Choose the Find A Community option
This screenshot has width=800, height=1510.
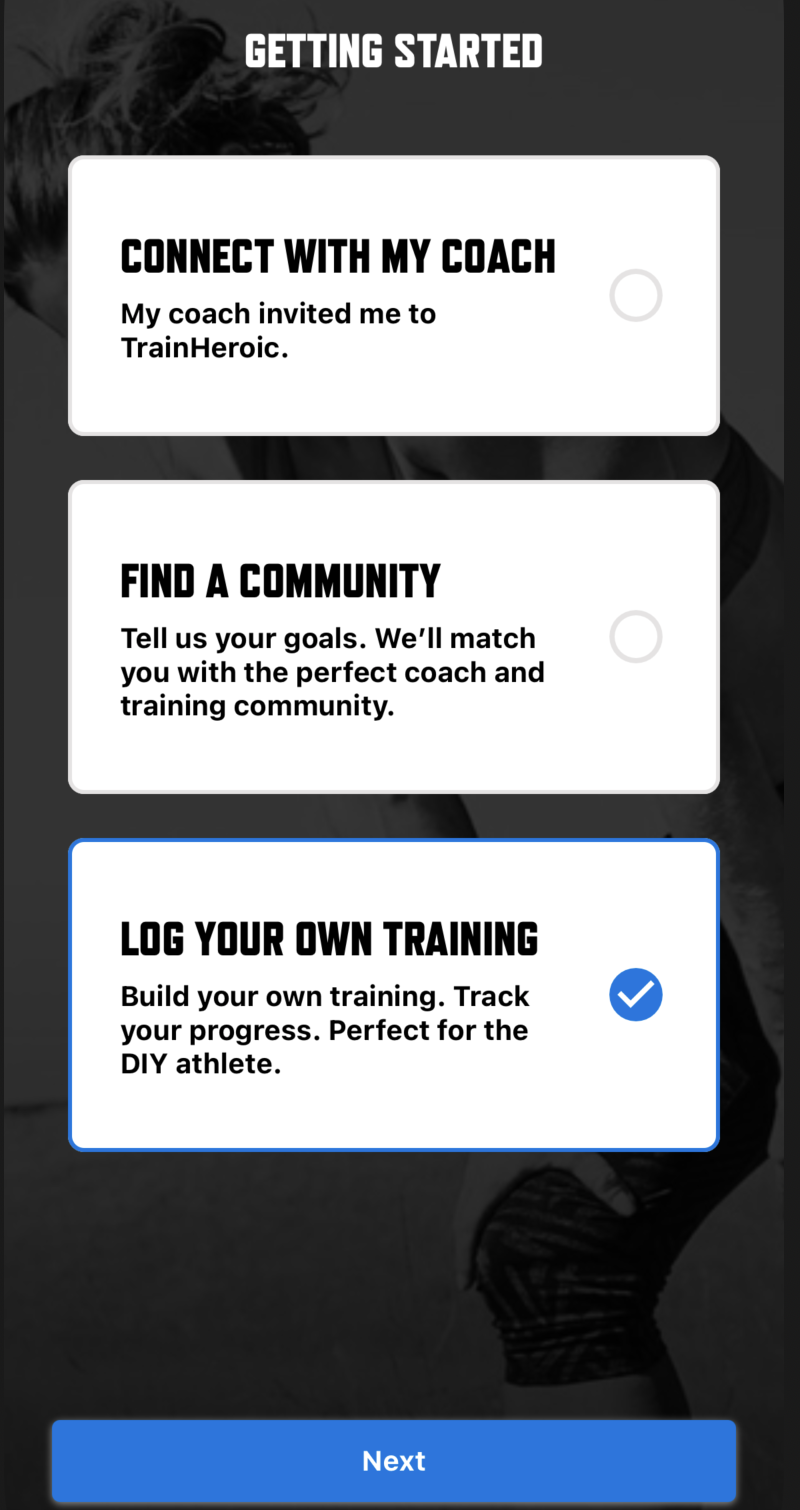click(394, 637)
